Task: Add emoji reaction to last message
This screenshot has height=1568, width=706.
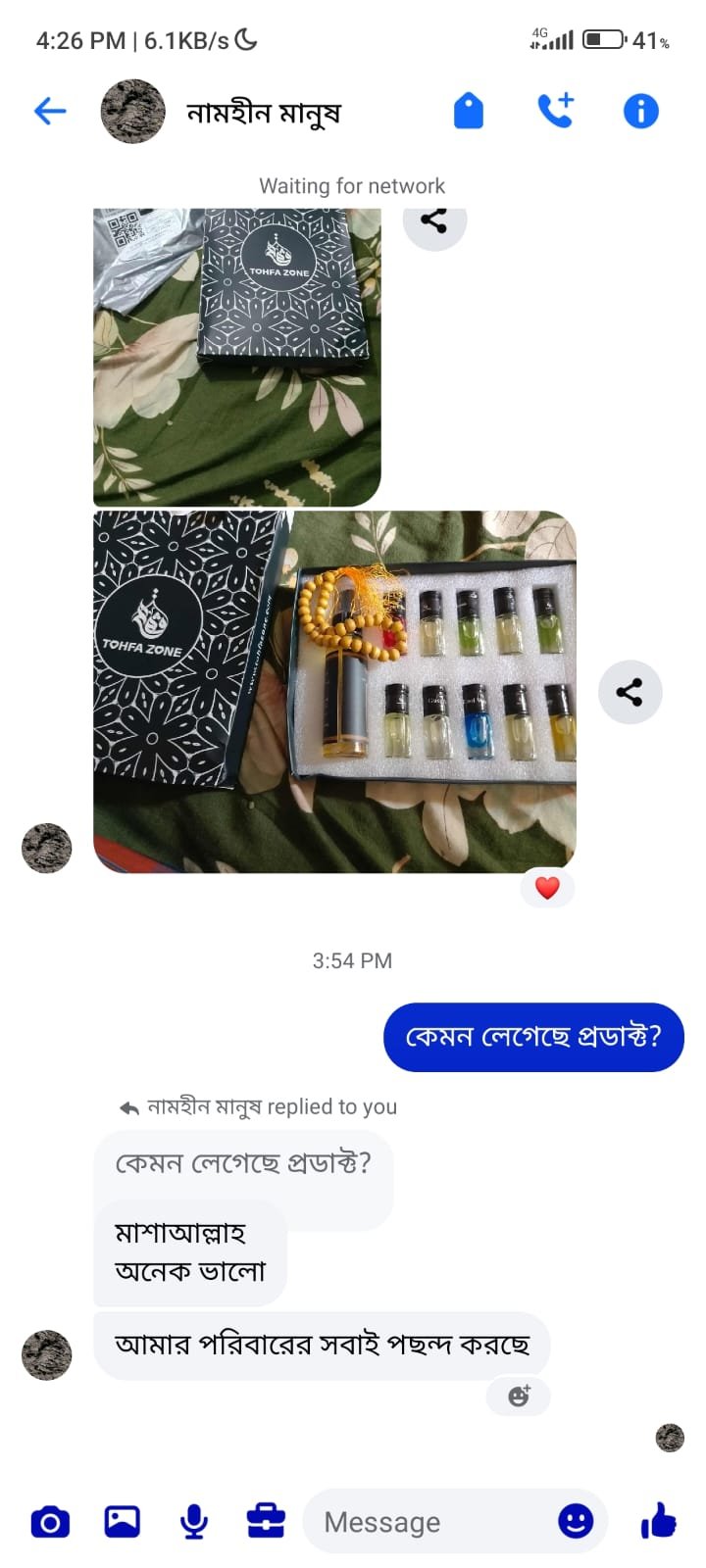Action: pos(519,1396)
